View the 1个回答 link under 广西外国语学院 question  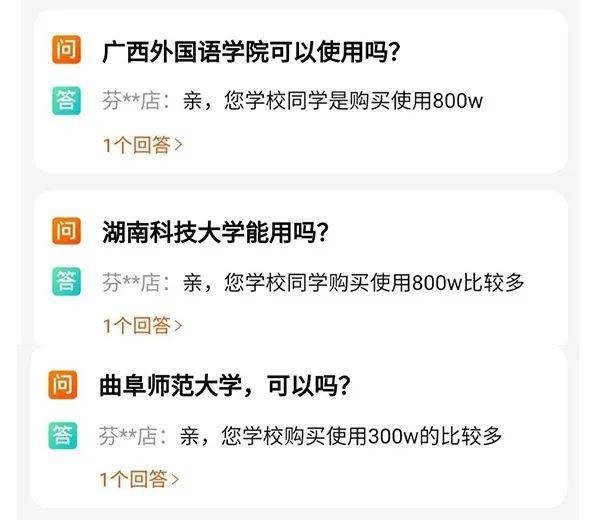tap(142, 145)
